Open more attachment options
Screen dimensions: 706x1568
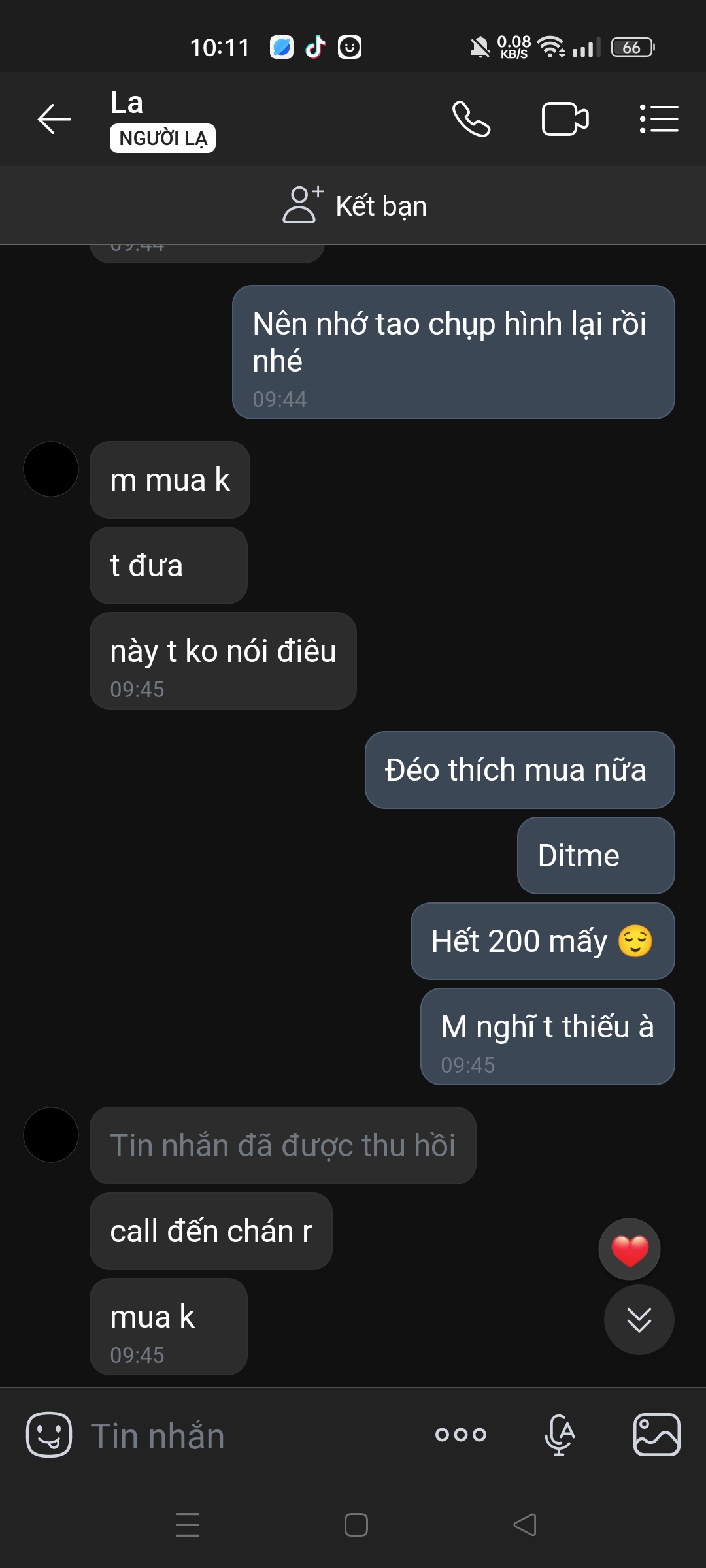click(461, 1435)
